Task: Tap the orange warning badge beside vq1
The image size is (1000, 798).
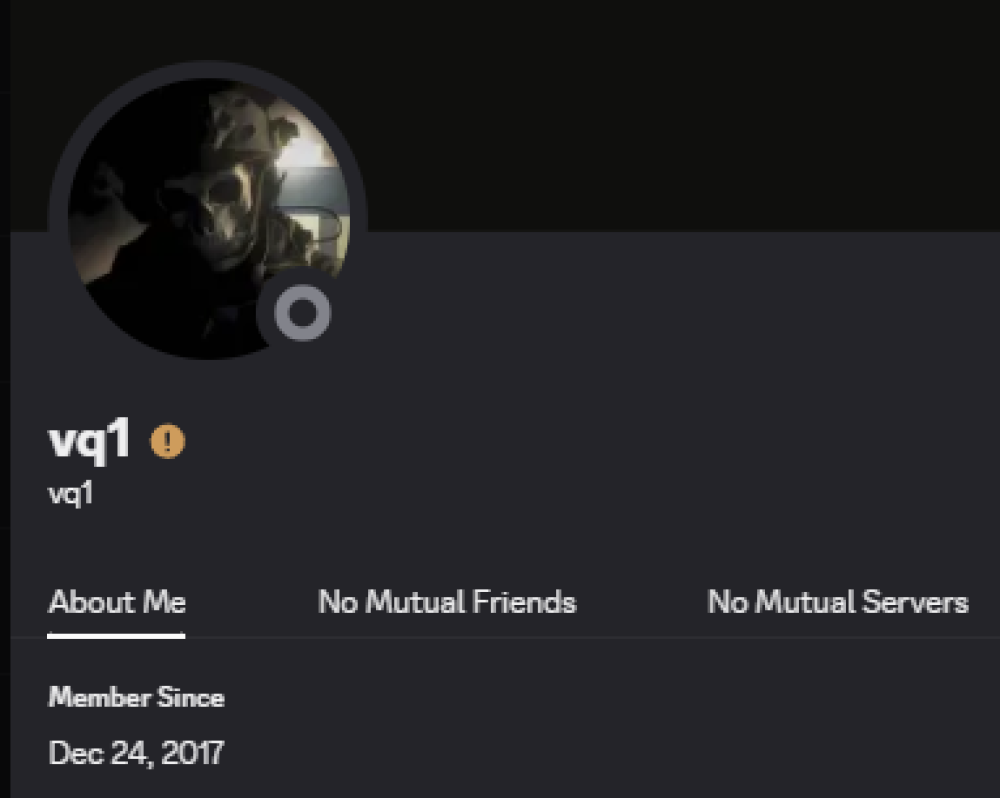Action: [x=168, y=441]
